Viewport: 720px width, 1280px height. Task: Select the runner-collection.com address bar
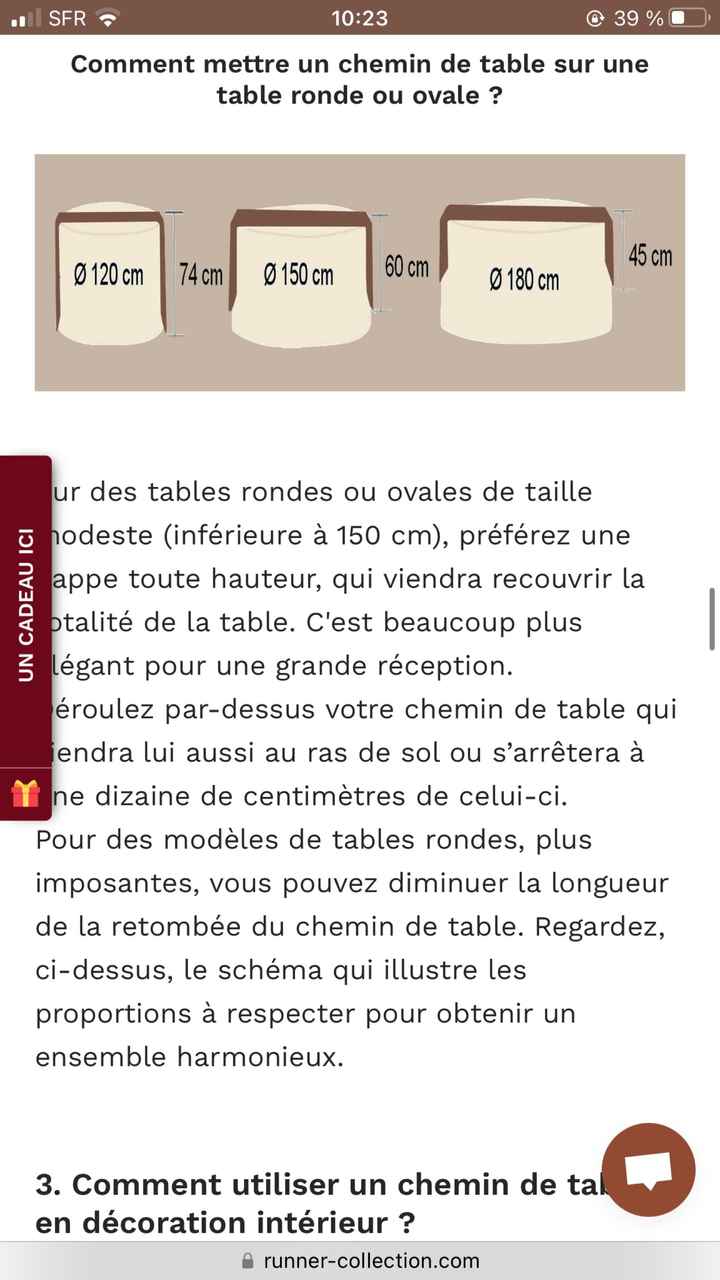(x=375, y=1261)
